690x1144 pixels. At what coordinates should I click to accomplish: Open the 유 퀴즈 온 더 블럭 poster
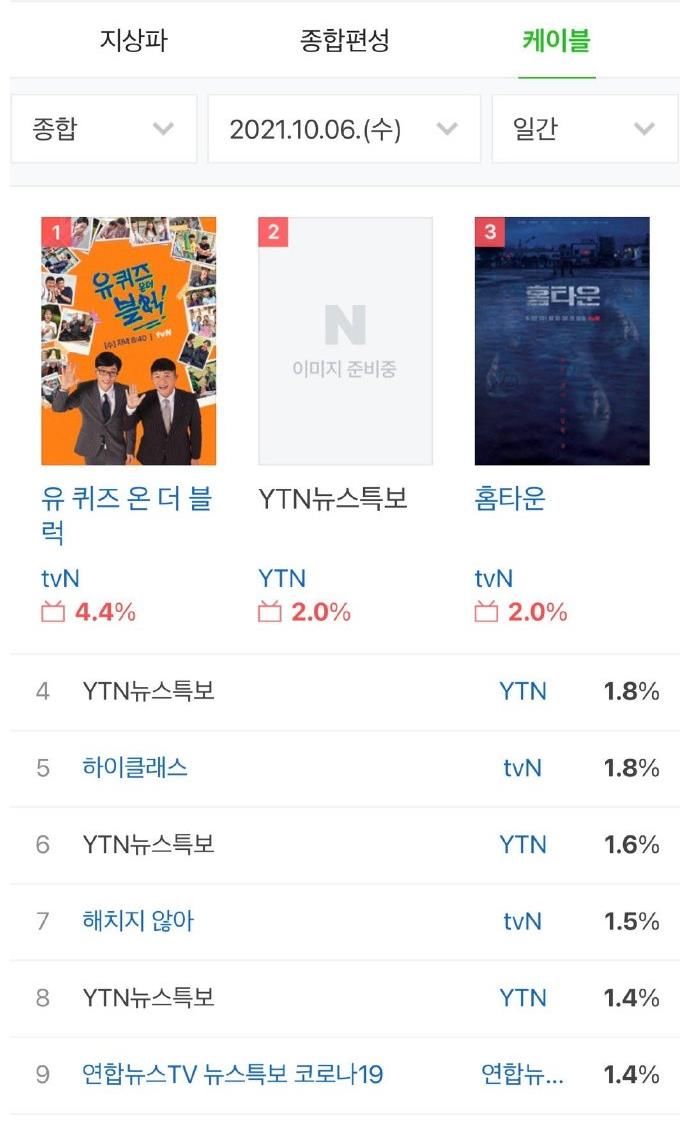click(x=129, y=341)
